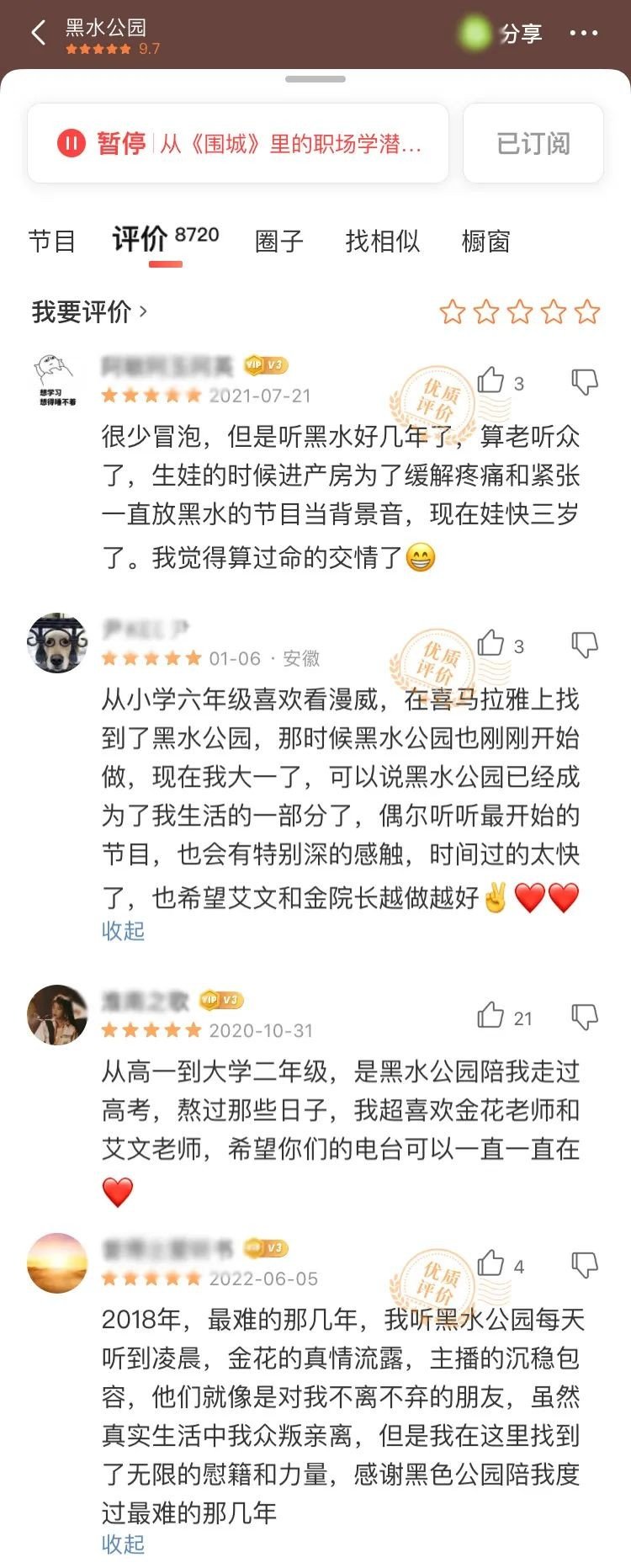Open 我要评价 to write a review

(89, 311)
